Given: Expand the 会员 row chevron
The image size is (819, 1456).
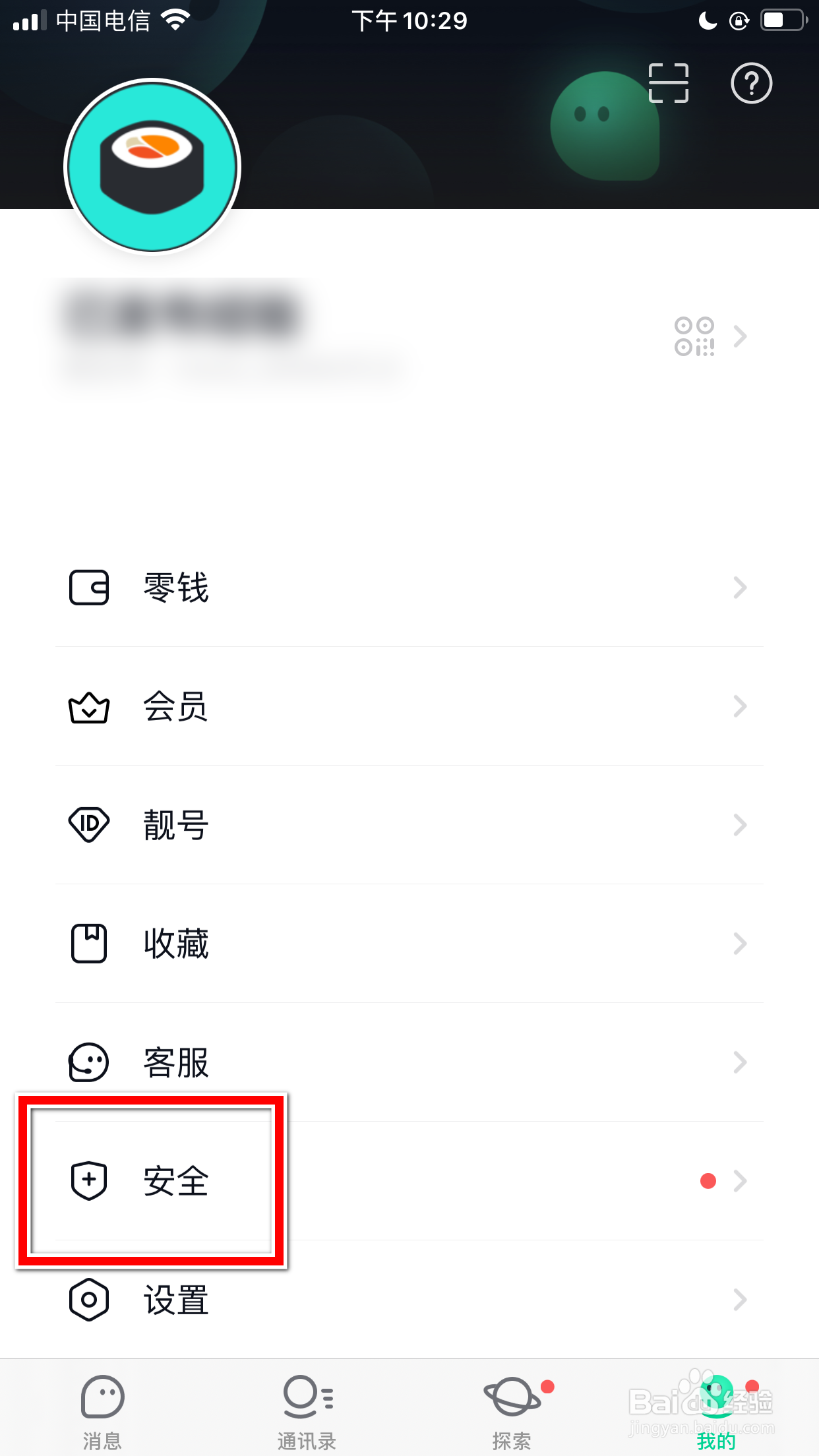Looking at the screenshot, I should (740, 707).
